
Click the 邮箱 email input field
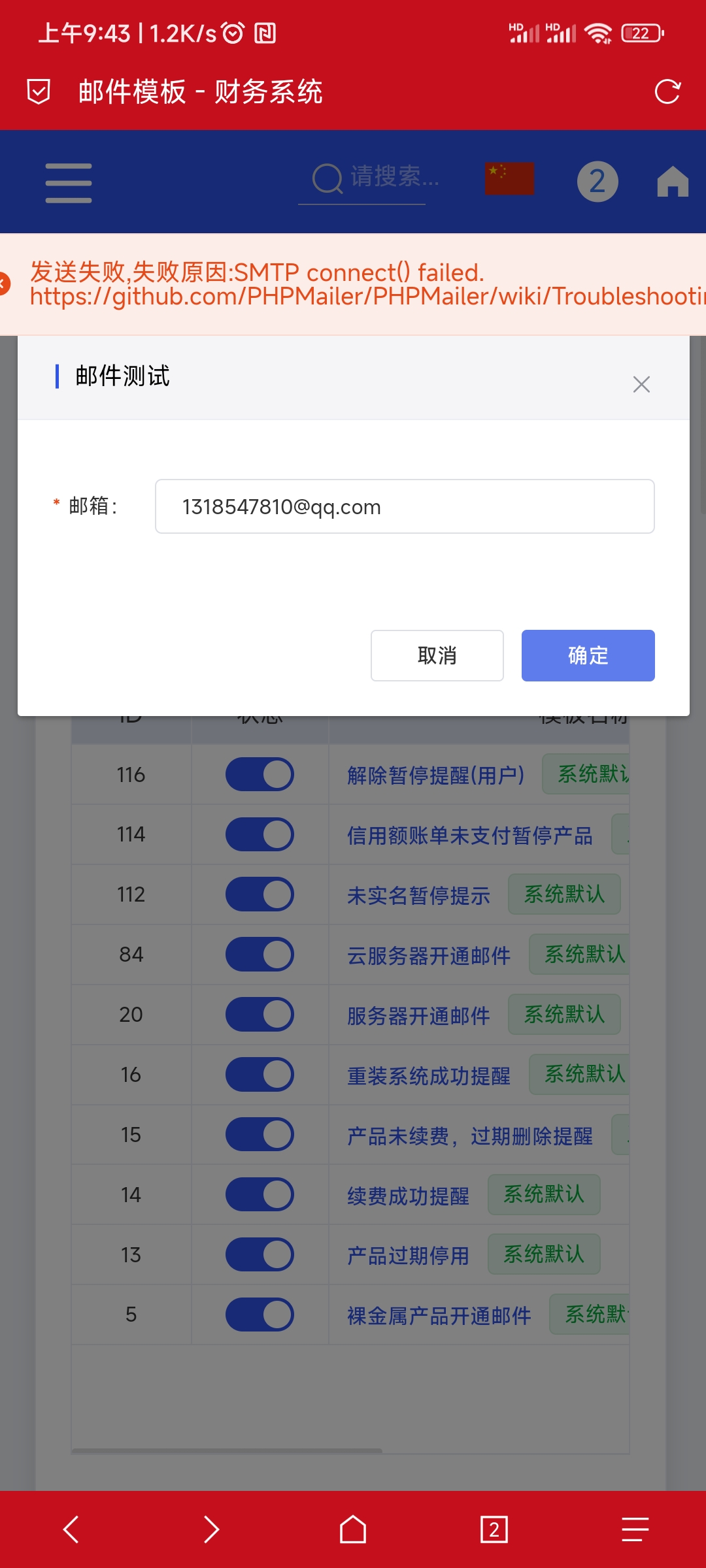(x=404, y=506)
